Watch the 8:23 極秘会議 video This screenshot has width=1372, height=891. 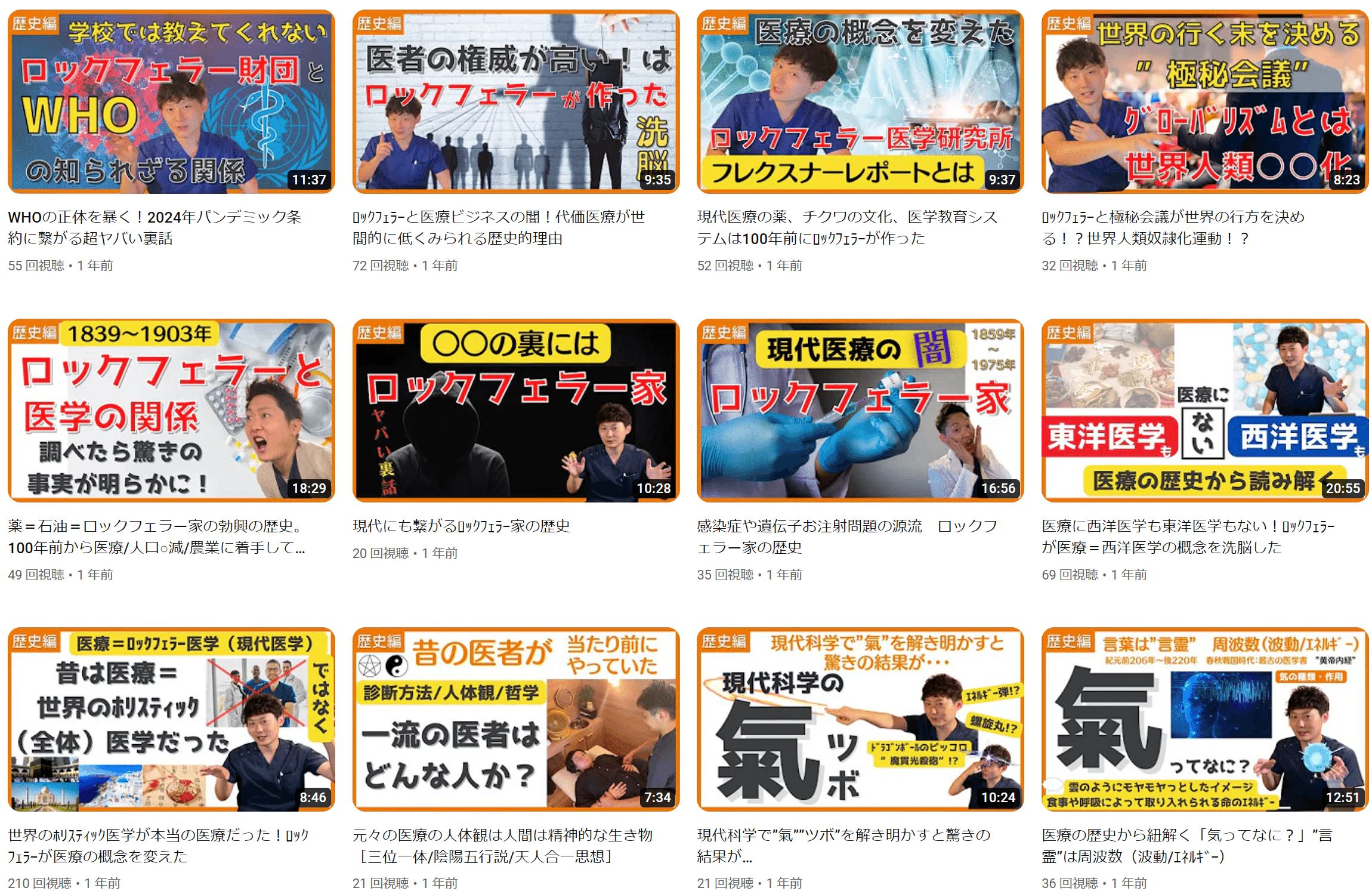[x=1205, y=102]
